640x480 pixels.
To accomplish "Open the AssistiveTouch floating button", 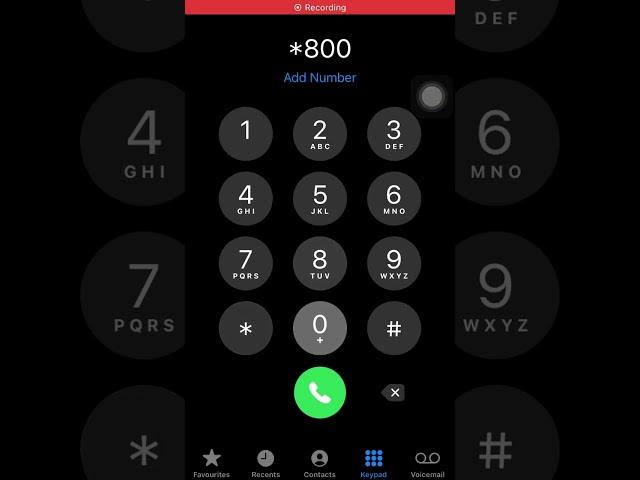I will pyautogui.click(x=431, y=97).
